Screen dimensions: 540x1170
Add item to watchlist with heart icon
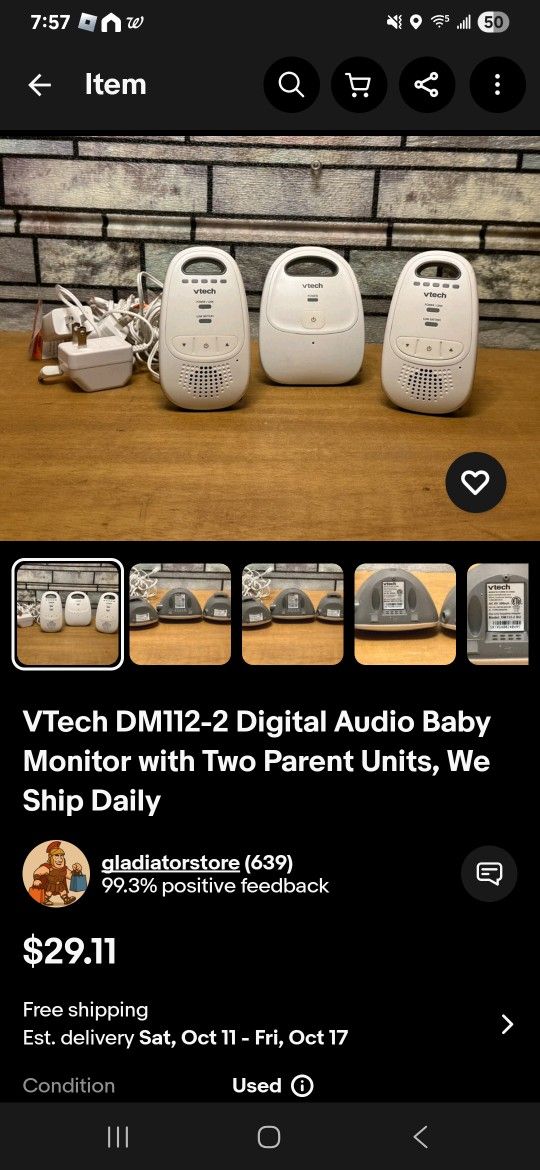476,483
